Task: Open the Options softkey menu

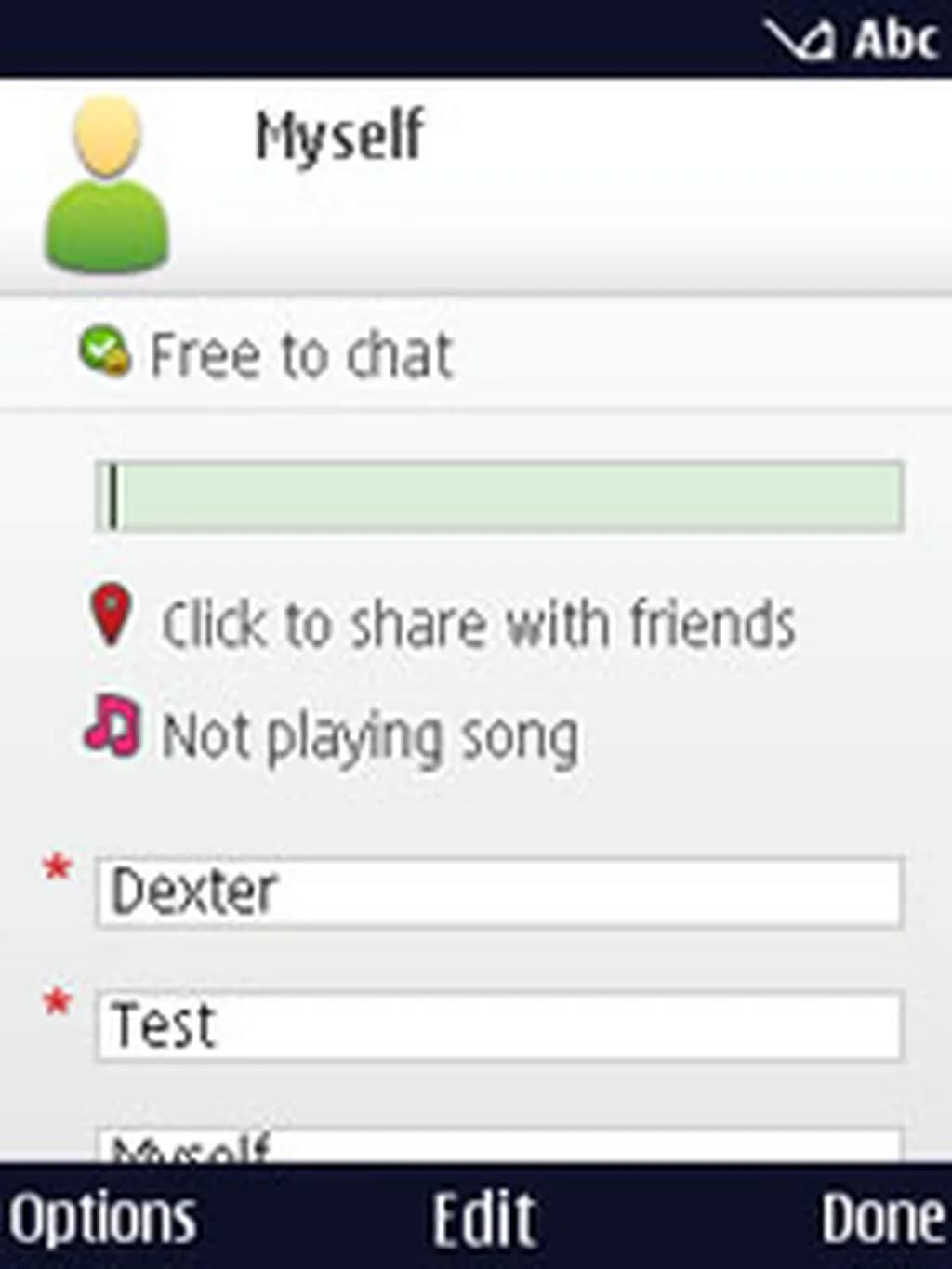Action: [102, 1218]
